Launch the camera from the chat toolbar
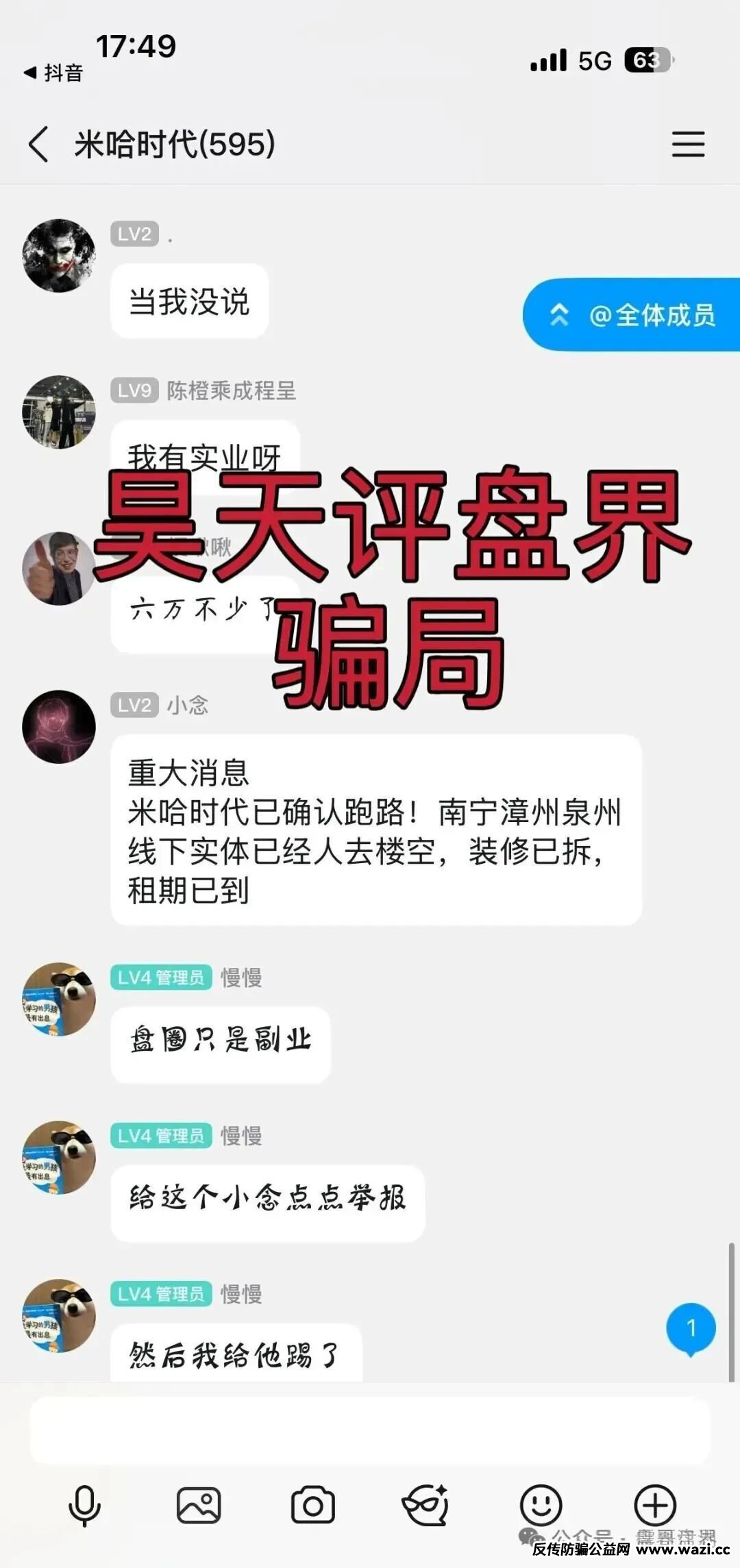The height and width of the screenshot is (1568, 740). point(313,1506)
